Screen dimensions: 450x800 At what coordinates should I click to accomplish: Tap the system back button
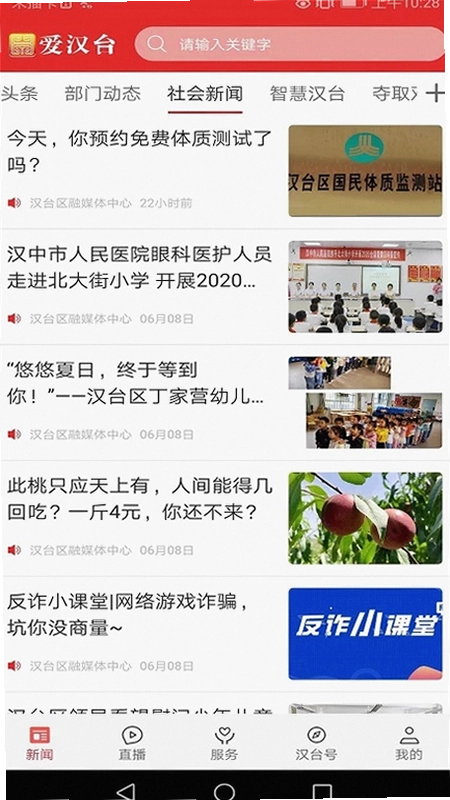(126, 791)
